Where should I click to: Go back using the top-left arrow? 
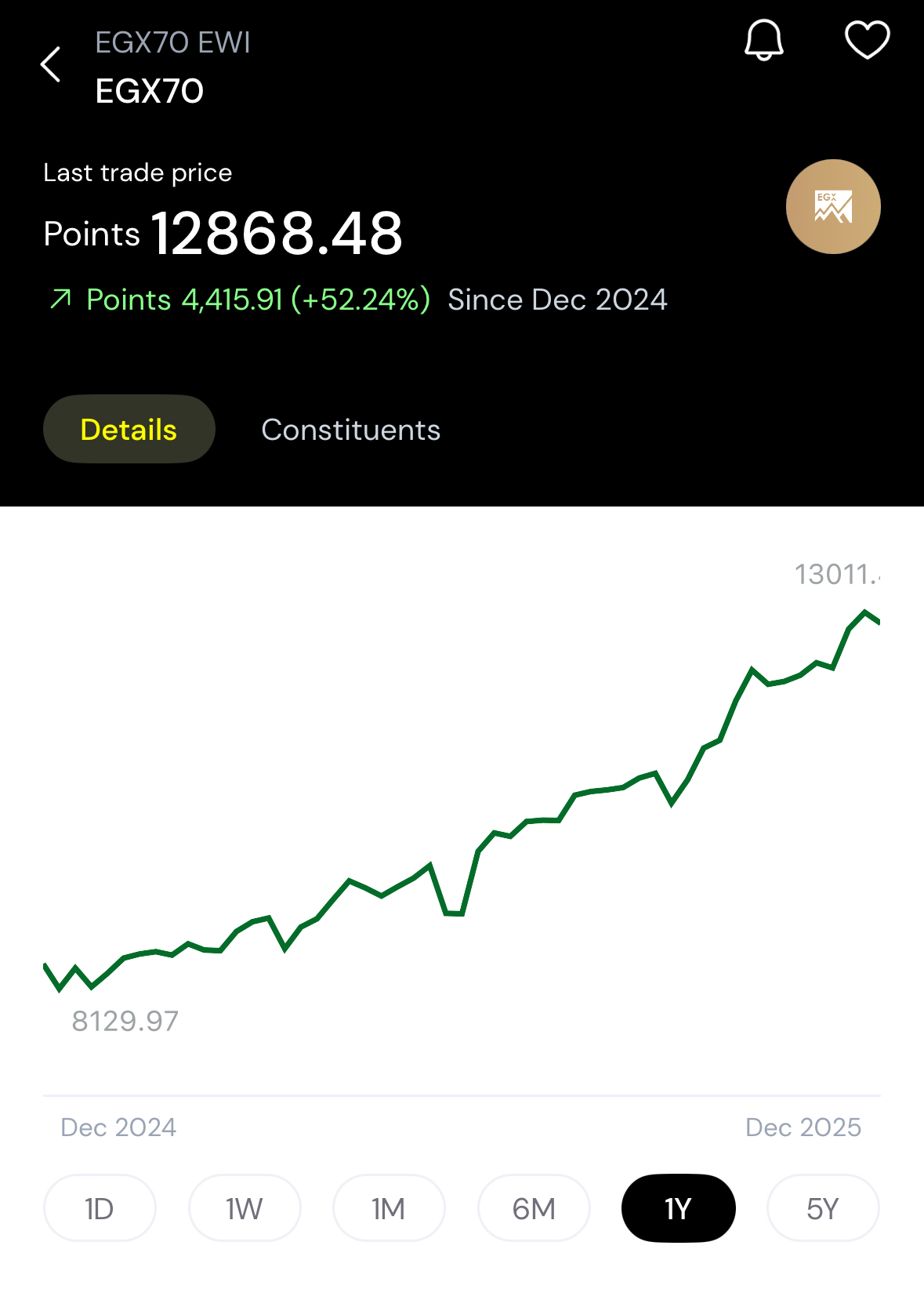click(51, 64)
